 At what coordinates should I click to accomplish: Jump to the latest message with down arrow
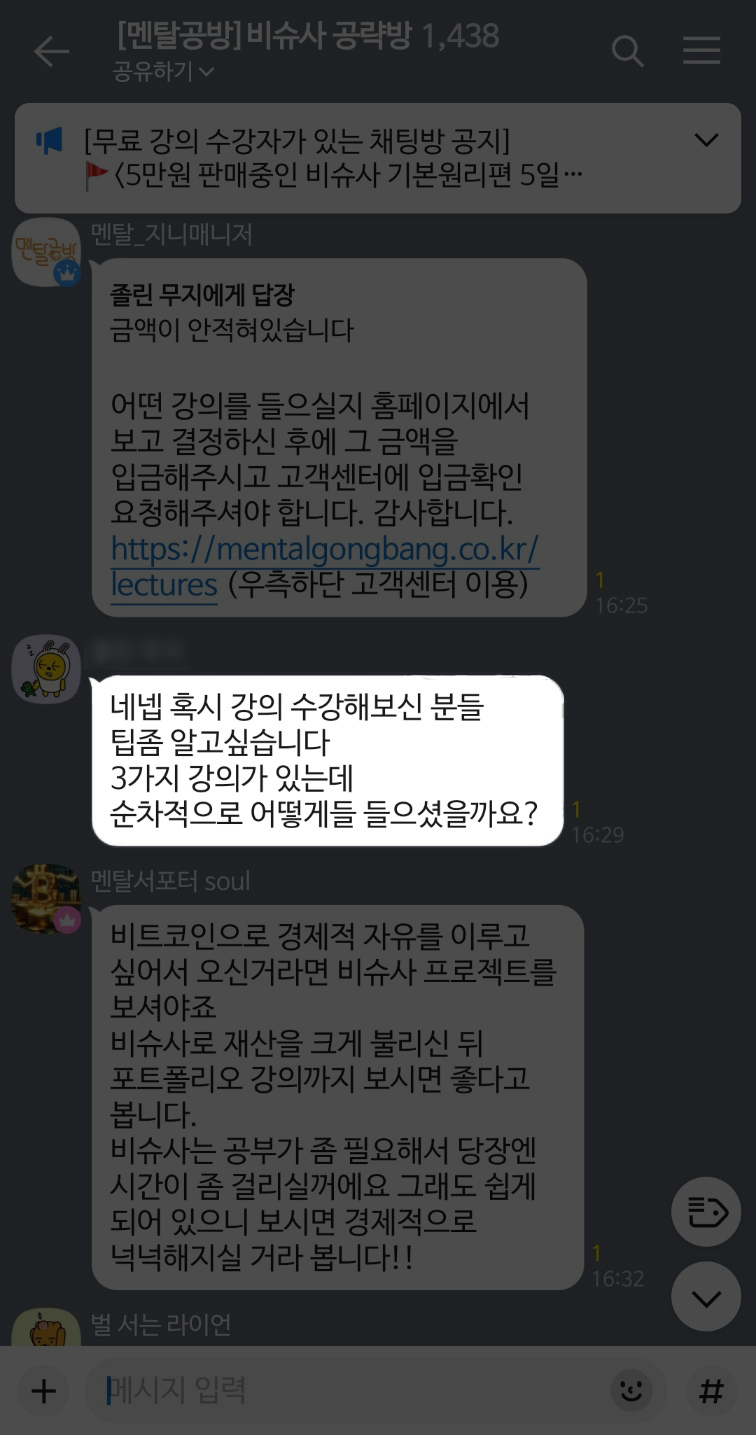click(x=706, y=1297)
